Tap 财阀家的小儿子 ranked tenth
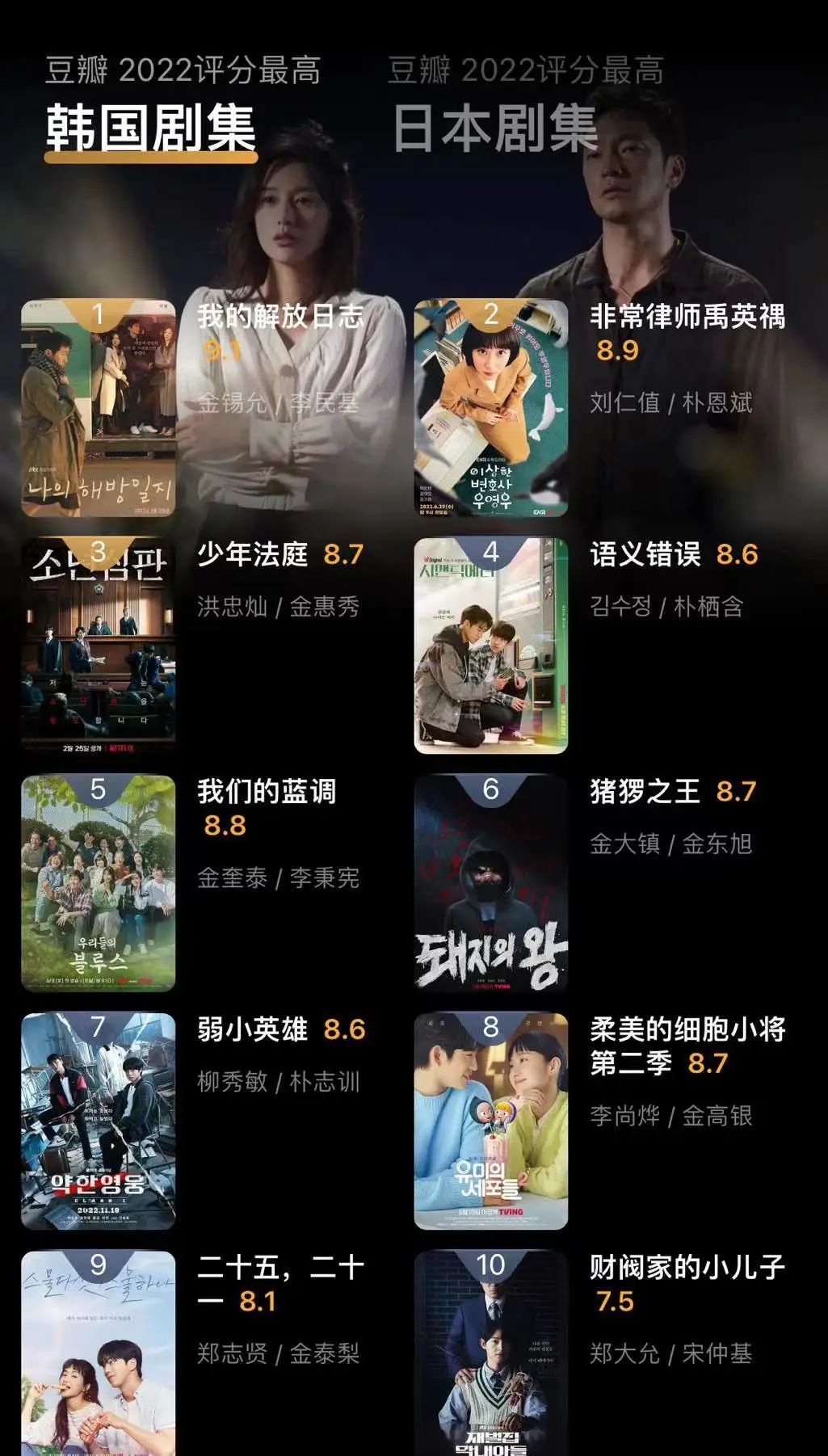 491,1353
